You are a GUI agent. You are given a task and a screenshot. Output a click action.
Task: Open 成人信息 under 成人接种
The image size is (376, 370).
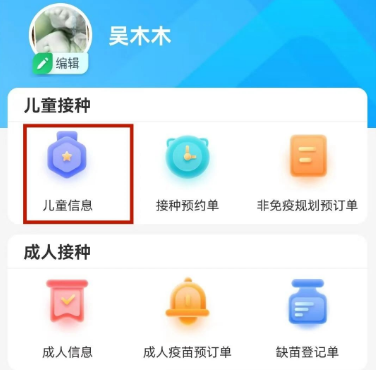67,319
